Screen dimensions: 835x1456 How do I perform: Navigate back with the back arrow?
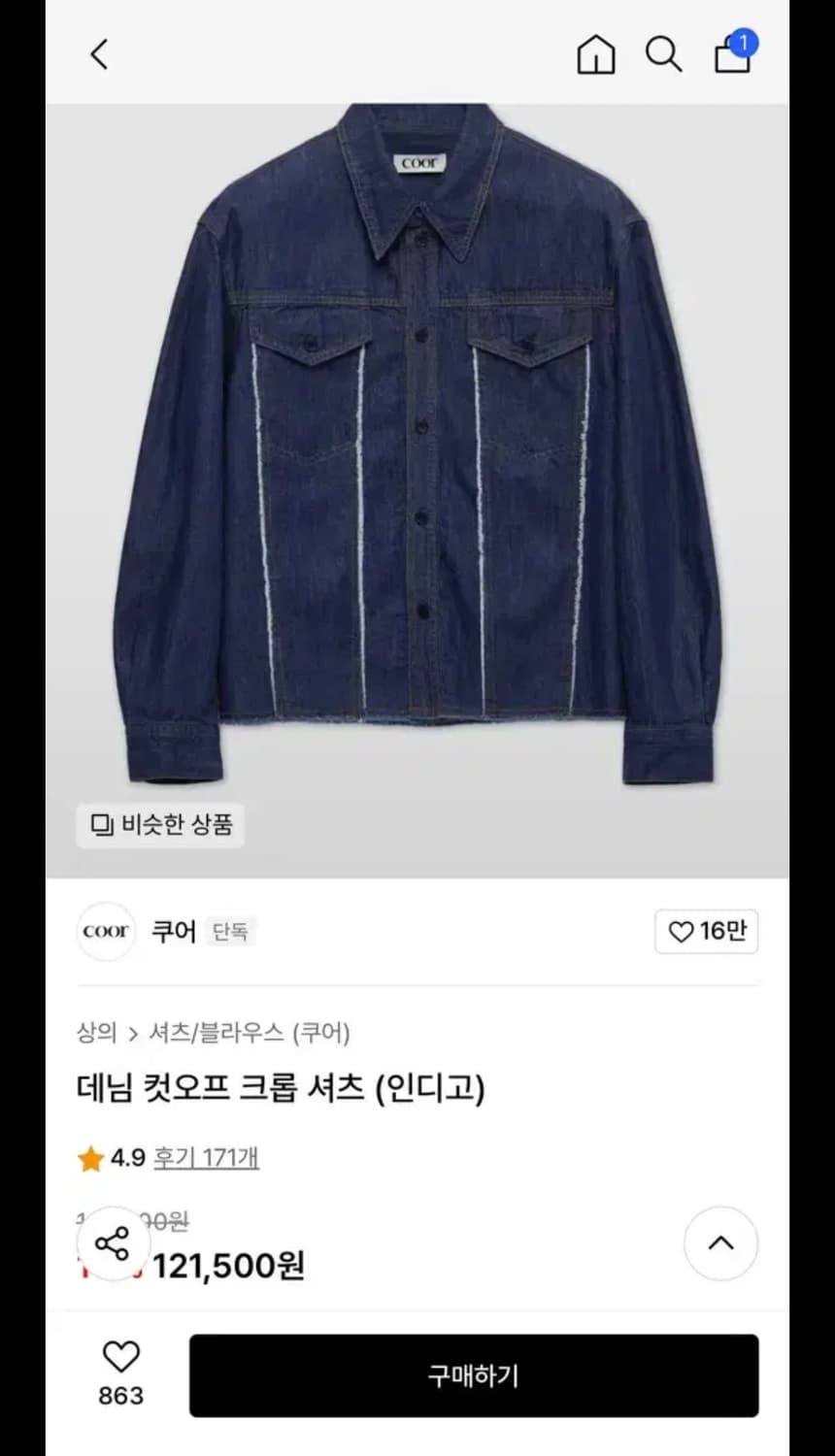[x=97, y=54]
